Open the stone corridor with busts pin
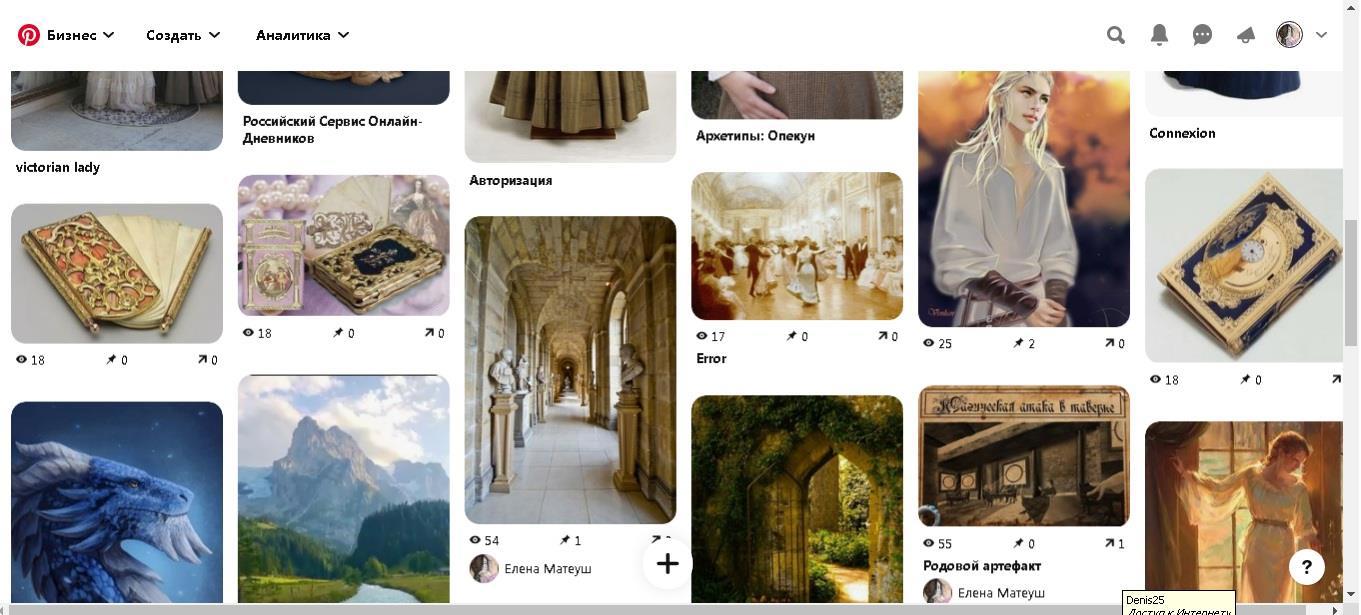Image resolution: width=1361 pixels, height=615 pixels. click(570, 369)
